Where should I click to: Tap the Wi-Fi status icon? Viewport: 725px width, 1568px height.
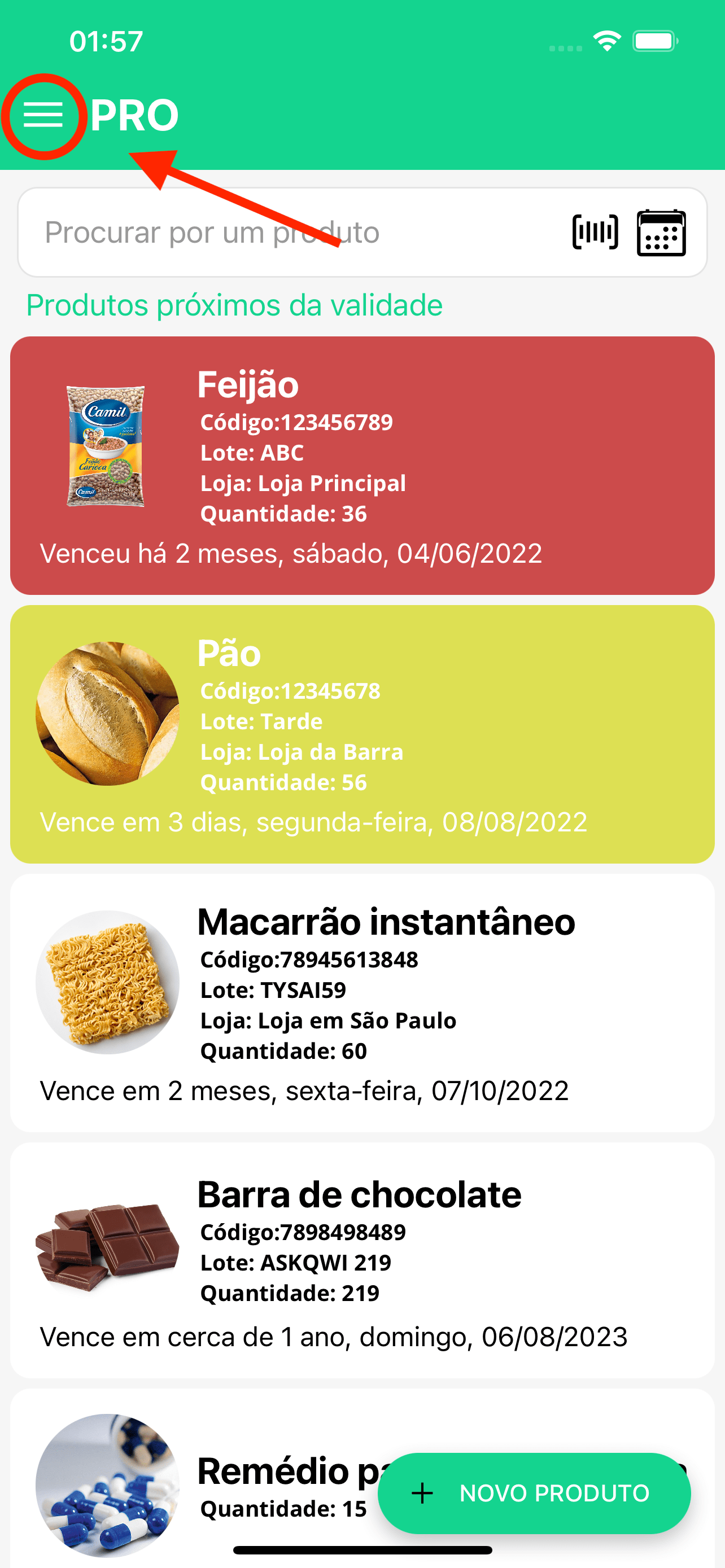coord(606,40)
